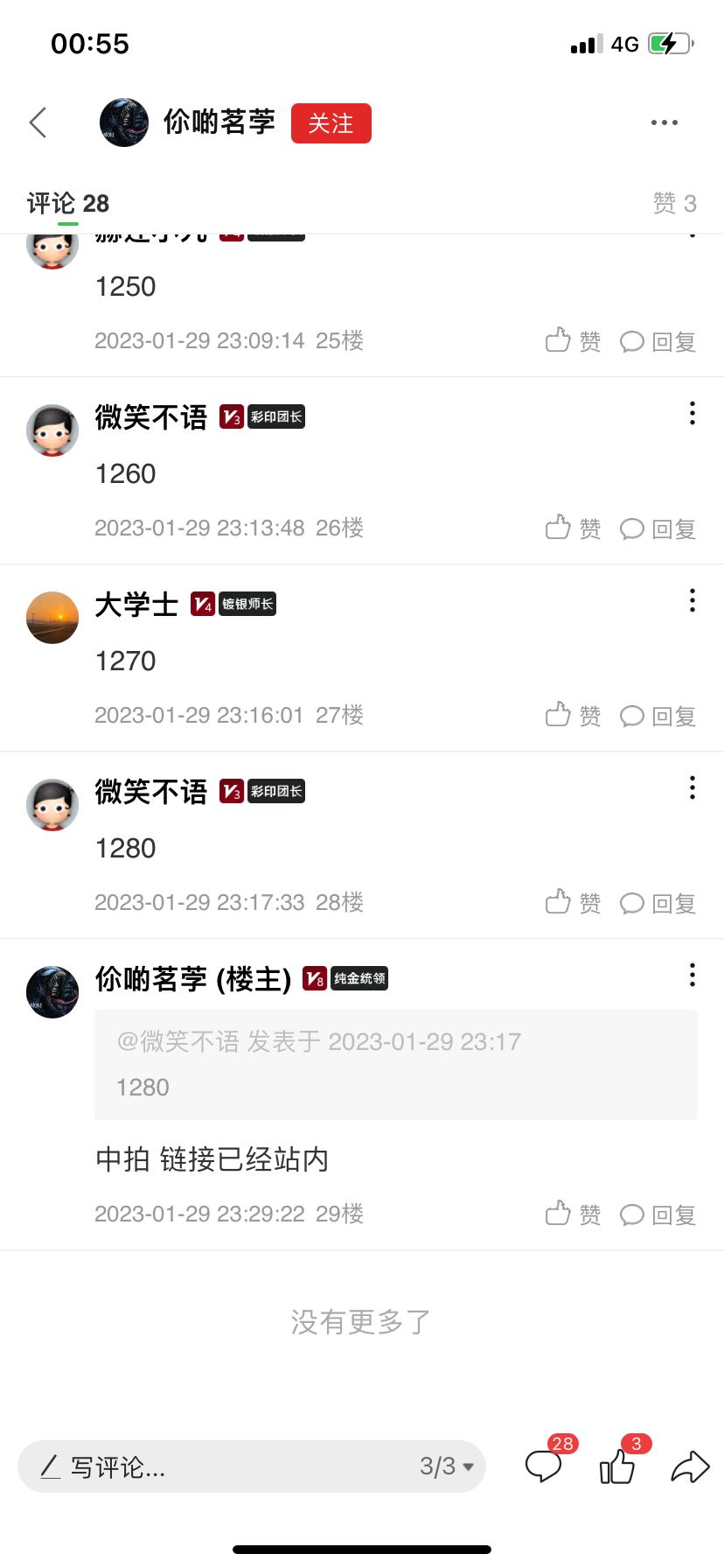Open the top-right three-dot overflow menu
The height and width of the screenshot is (1568, 724).
click(664, 123)
